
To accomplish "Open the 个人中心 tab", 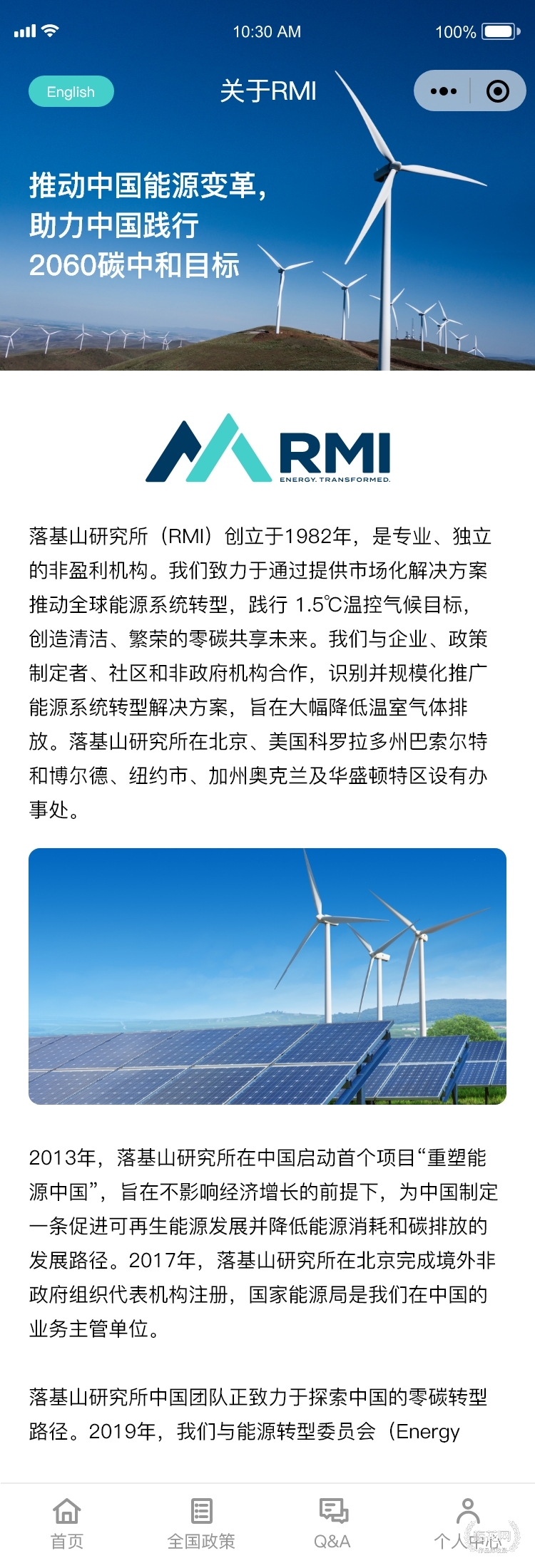I will click(467, 1522).
